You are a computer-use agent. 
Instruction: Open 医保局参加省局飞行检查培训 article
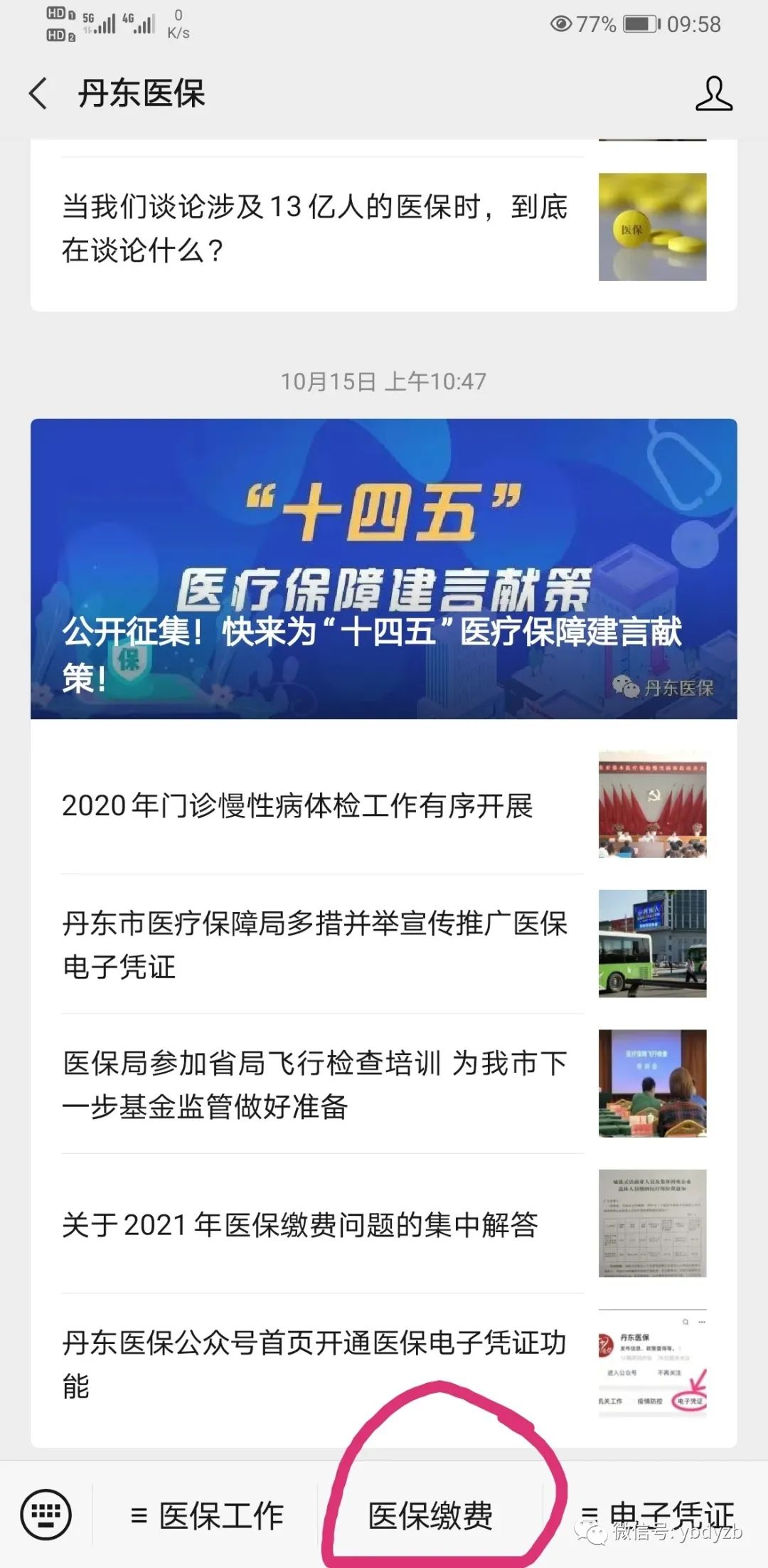point(384,1084)
